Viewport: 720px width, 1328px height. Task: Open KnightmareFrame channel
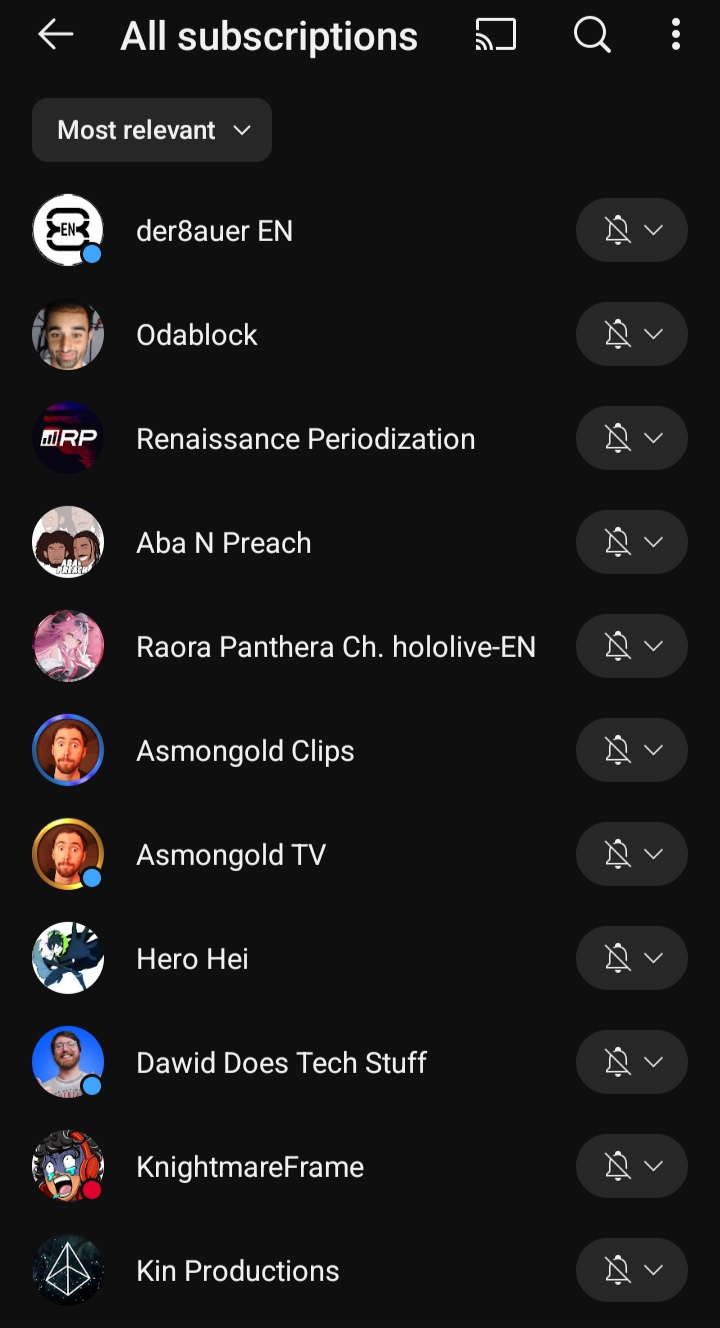pyautogui.click(x=250, y=1167)
